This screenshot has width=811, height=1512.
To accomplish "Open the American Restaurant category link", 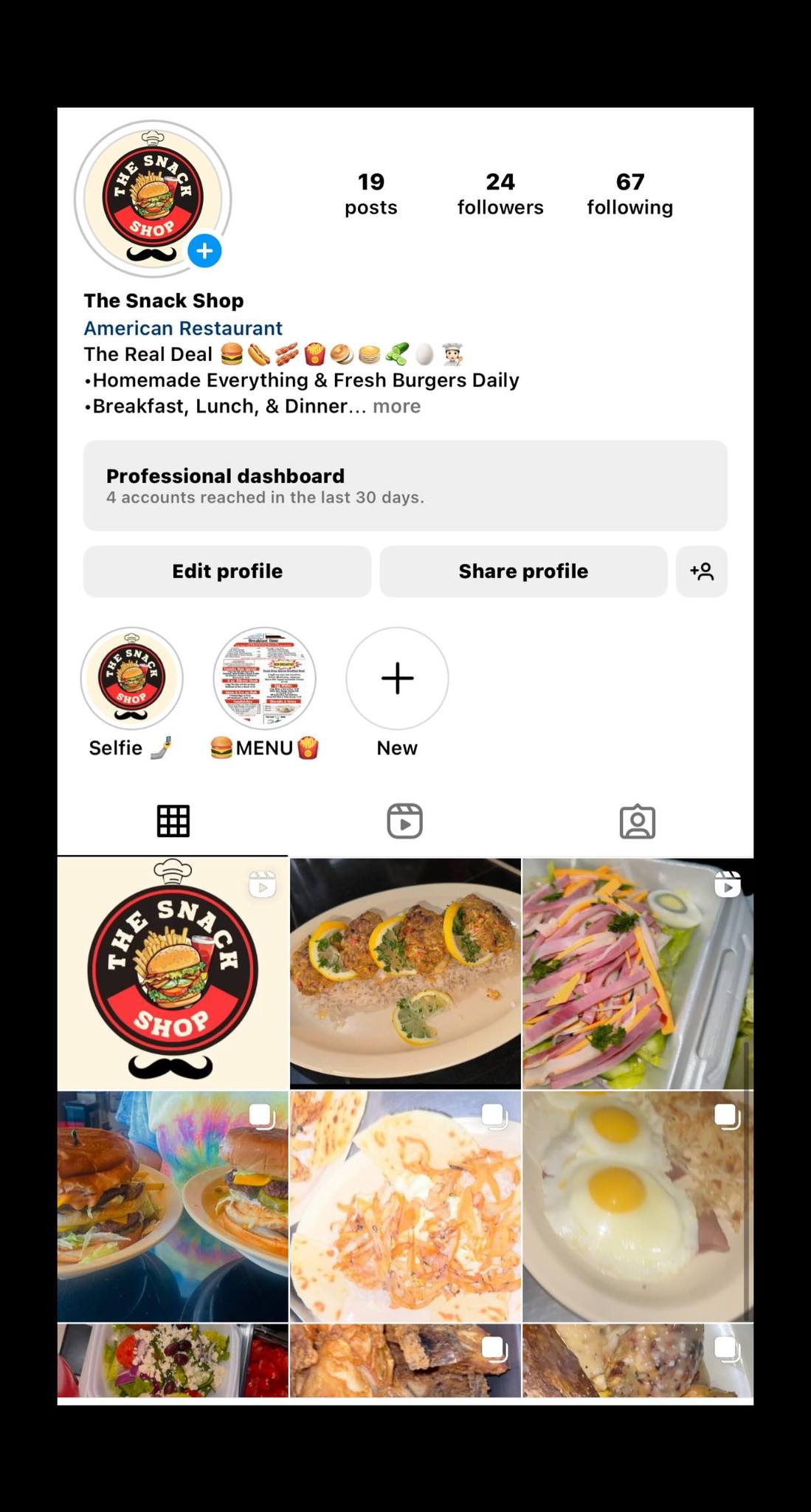I will [x=182, y=328].
